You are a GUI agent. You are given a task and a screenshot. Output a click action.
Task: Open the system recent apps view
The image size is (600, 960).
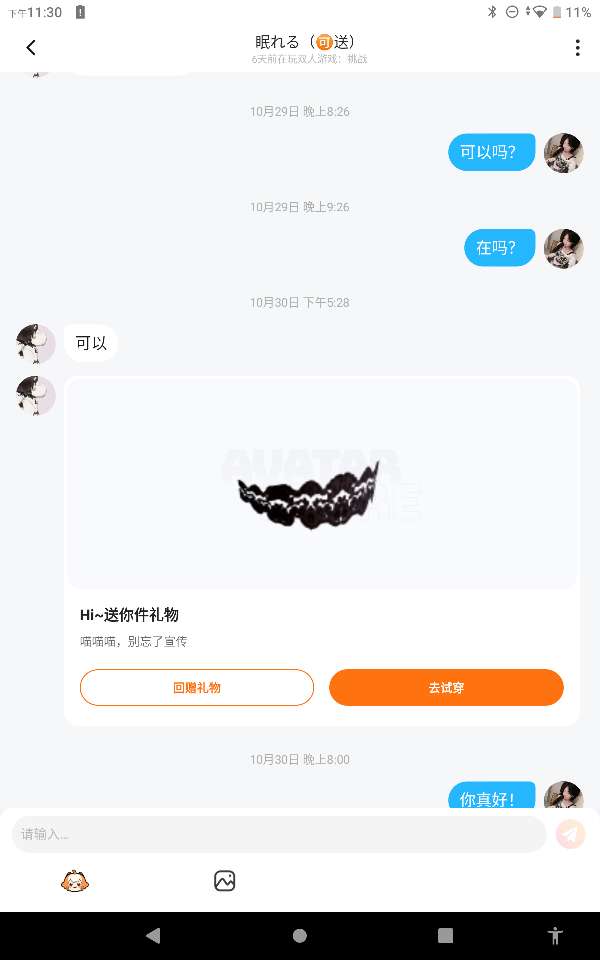pos(445,936)
